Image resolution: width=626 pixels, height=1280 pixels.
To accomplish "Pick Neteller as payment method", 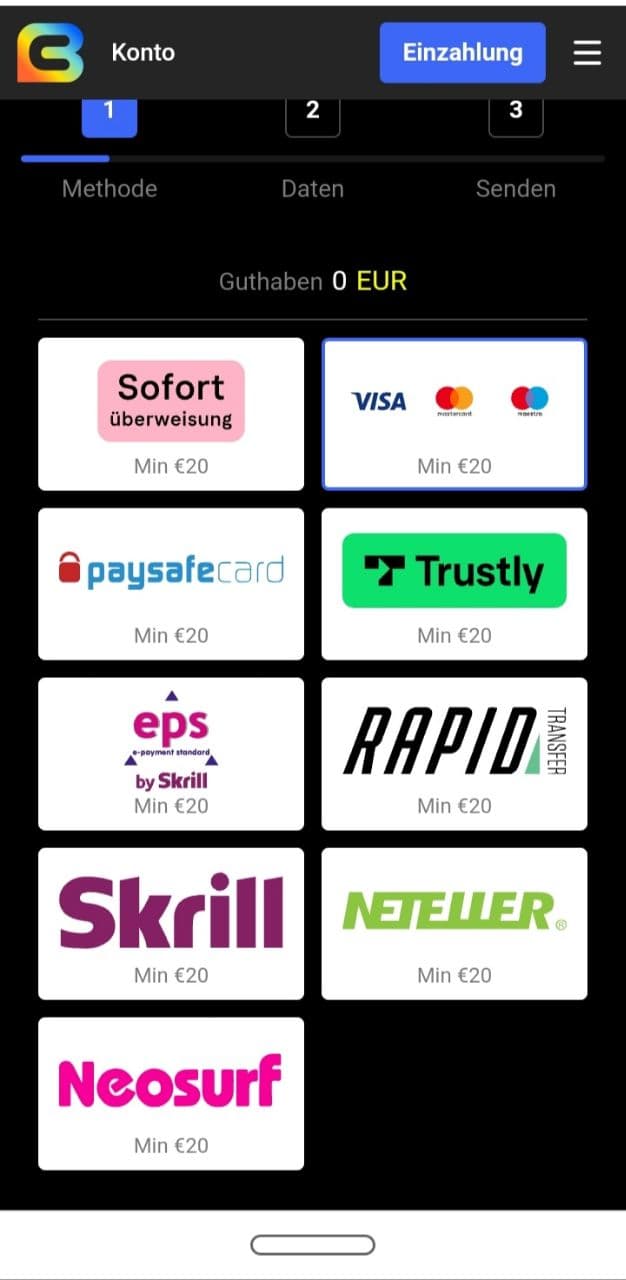I will tap(454, 923).
